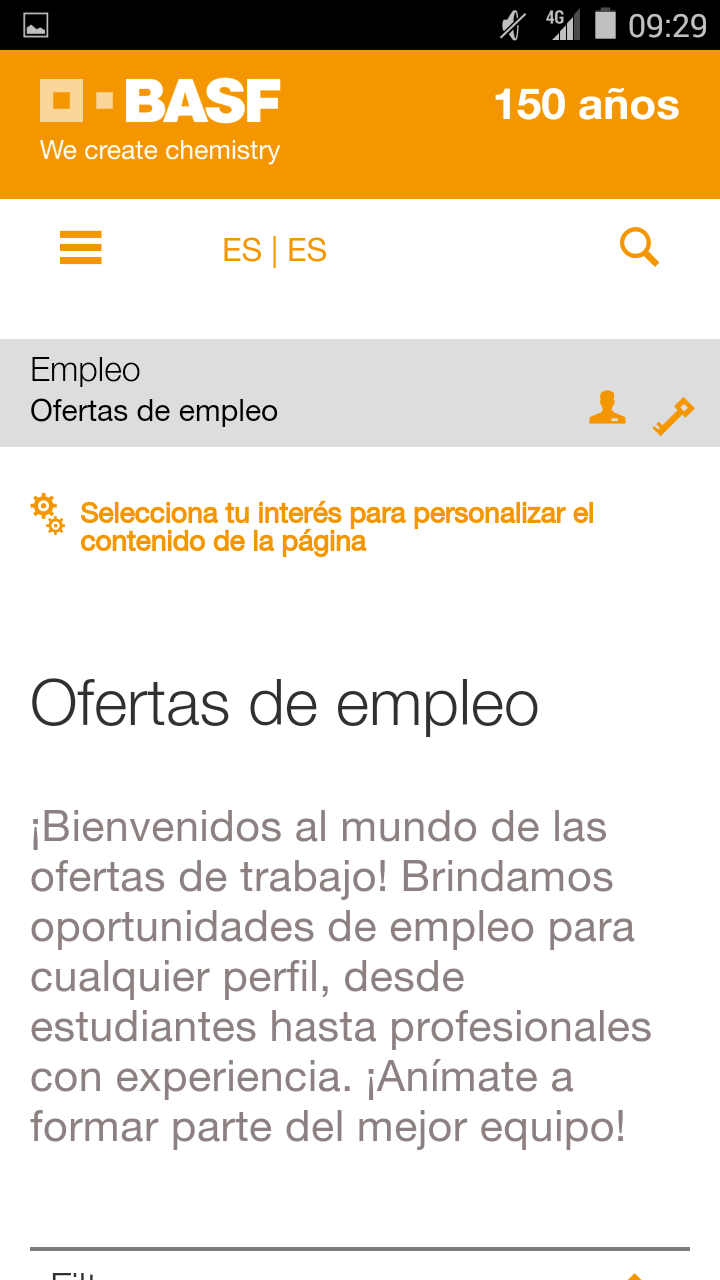Open the search magnifier icon
720x1280 pixels.
(x=640, y=247)
